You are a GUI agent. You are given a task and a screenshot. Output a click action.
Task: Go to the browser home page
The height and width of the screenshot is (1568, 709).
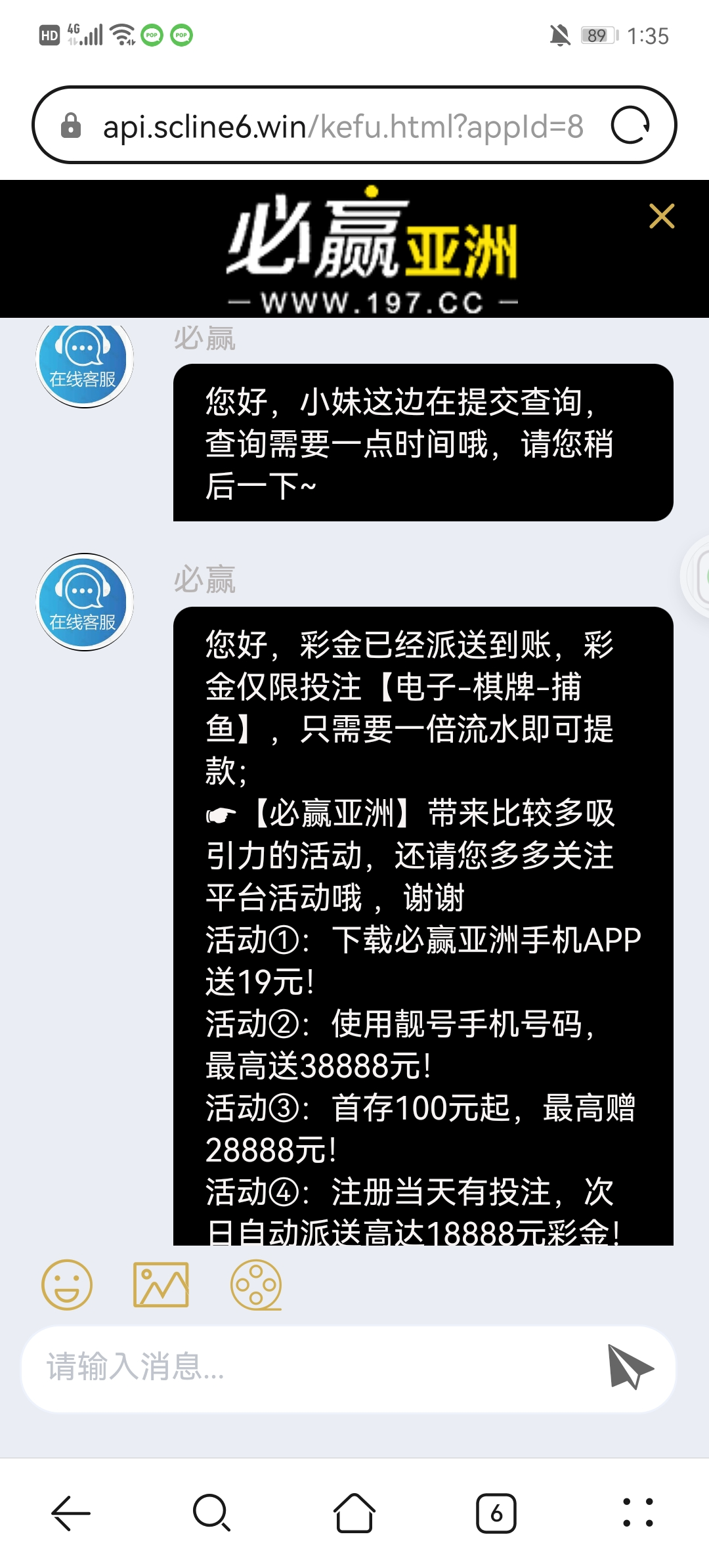(354, 1513)
